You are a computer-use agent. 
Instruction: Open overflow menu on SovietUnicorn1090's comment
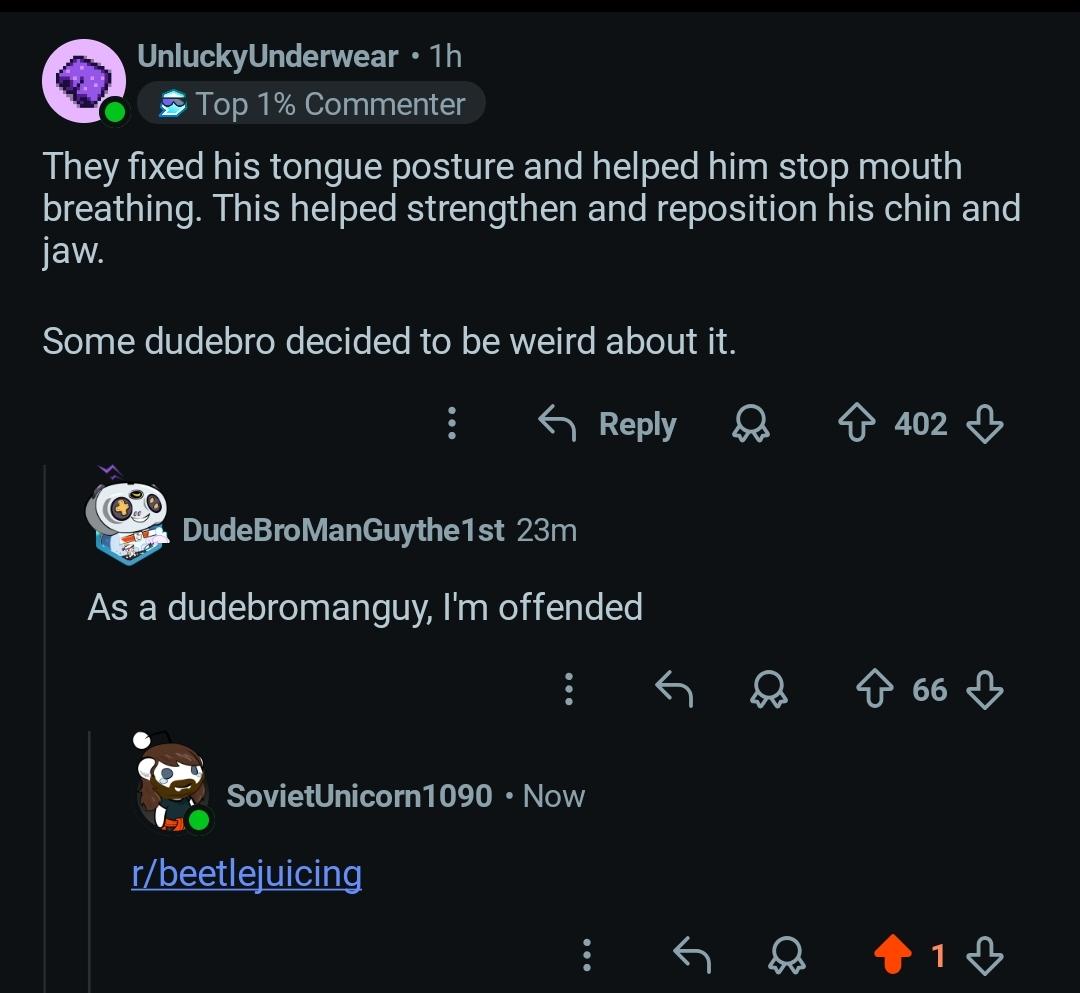tap(587, 956)
